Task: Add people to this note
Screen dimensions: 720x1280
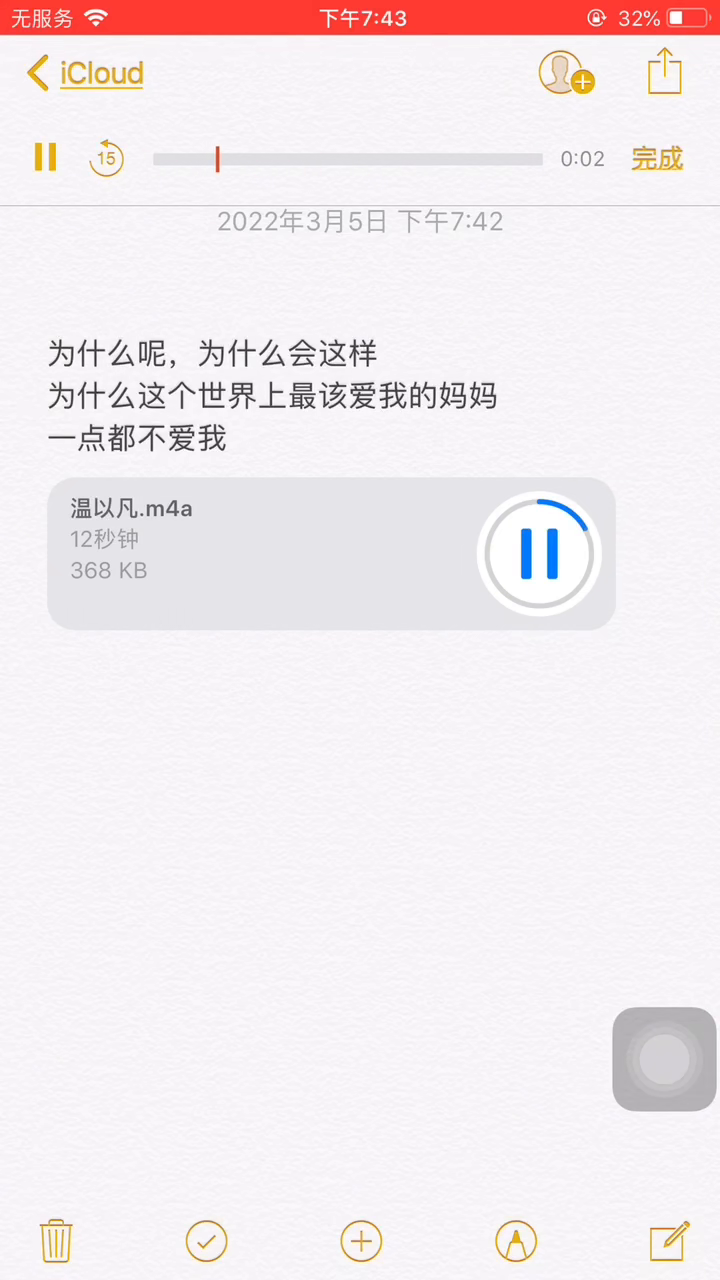Action: (566, 73)
